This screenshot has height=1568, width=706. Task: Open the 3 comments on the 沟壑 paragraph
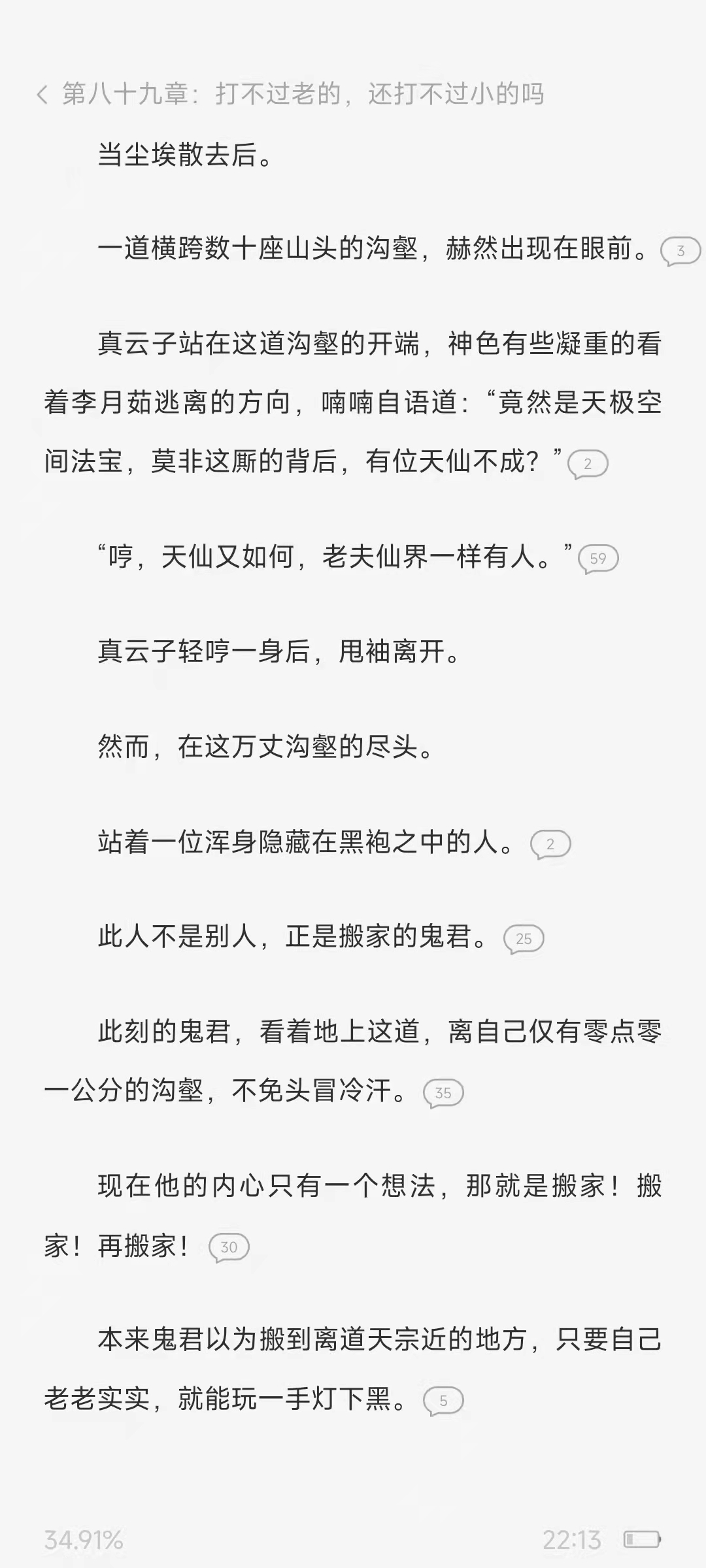pos(681,251)
